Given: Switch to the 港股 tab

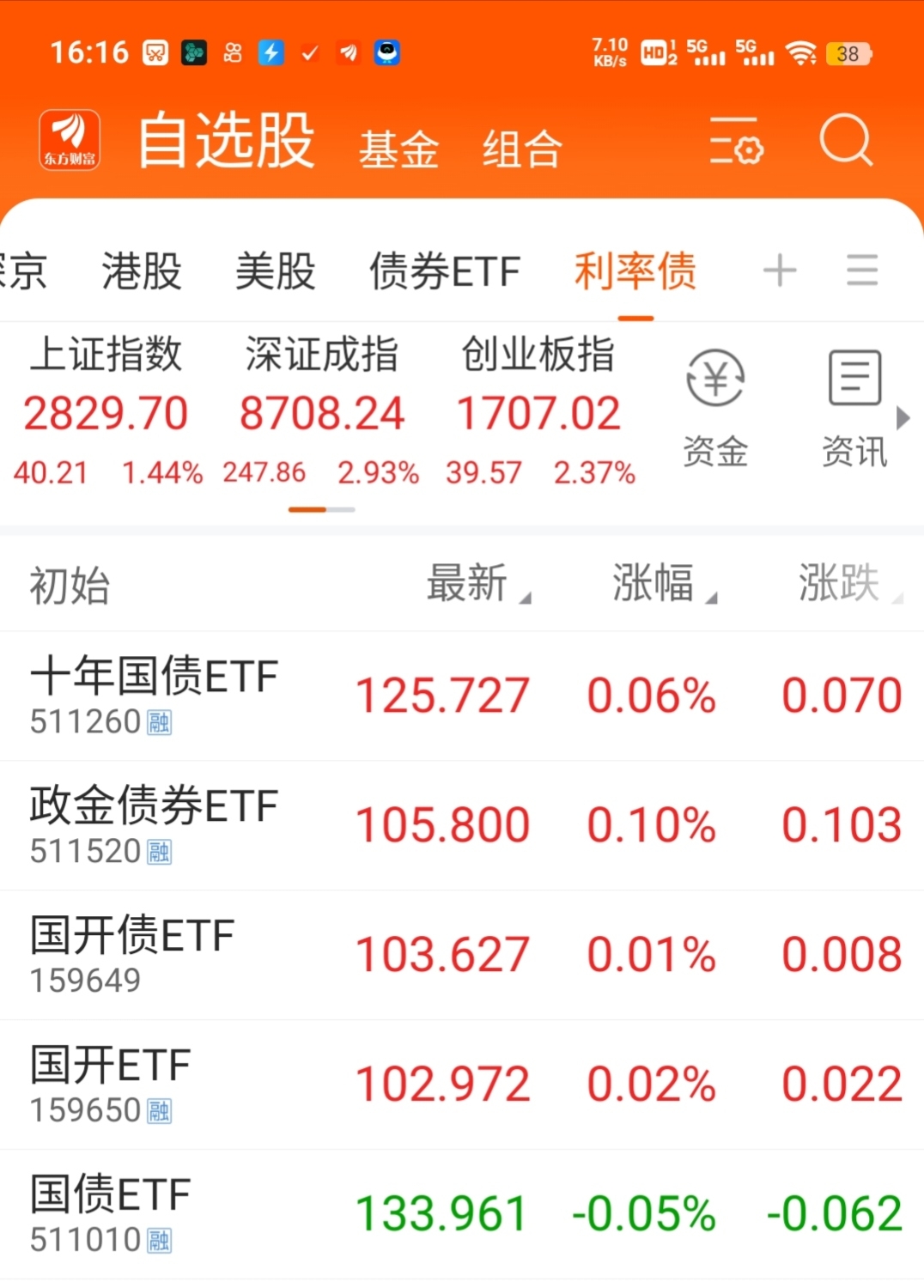Looking at the screenshot, I should (142, 271).
